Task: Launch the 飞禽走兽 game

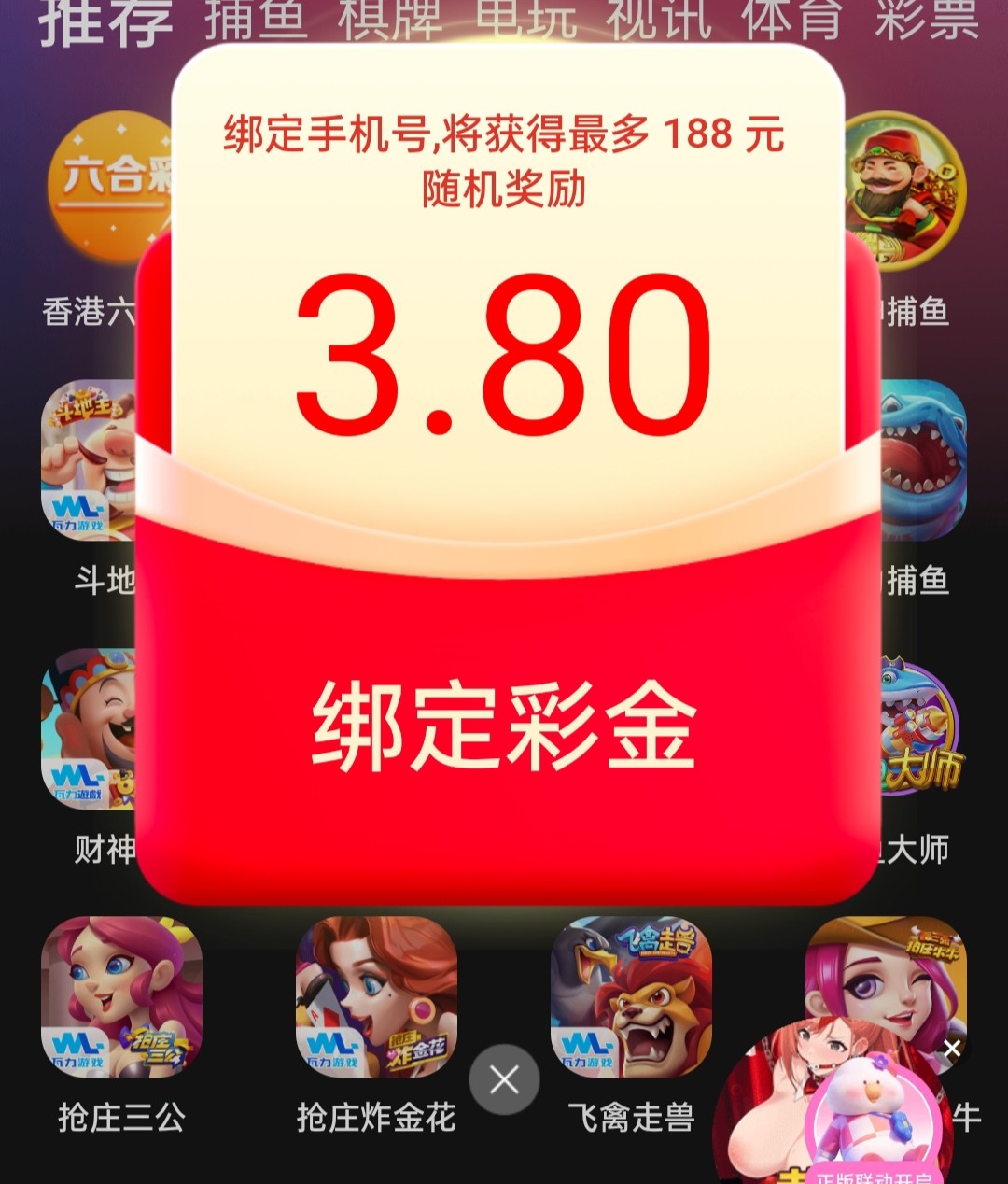Action: pyautogui.click(x=631, y=997)
